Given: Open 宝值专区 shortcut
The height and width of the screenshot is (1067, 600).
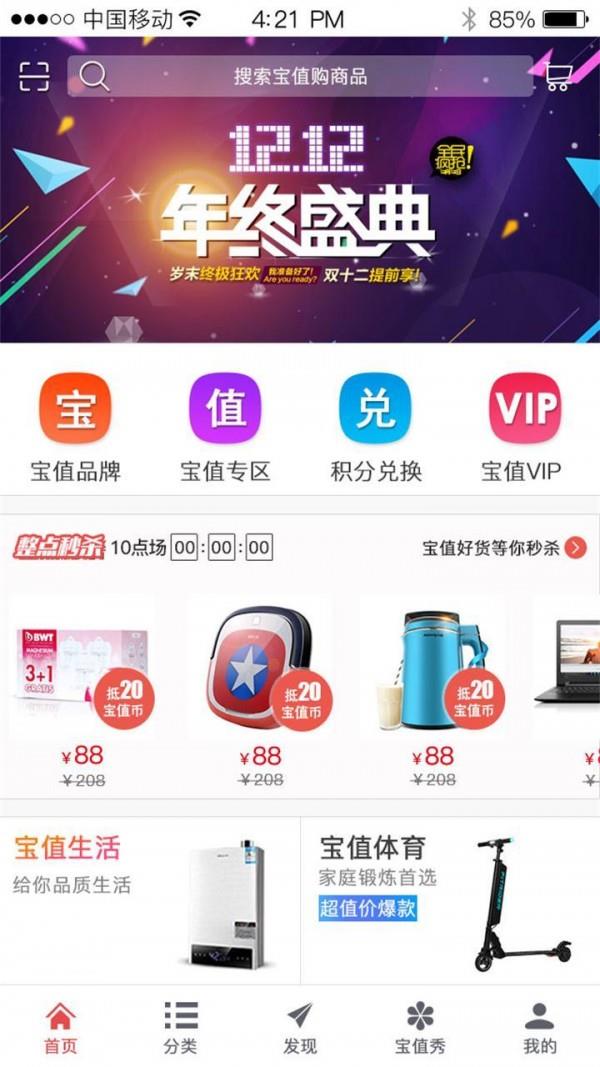Looking at the screenshot, I should (225, 427).
